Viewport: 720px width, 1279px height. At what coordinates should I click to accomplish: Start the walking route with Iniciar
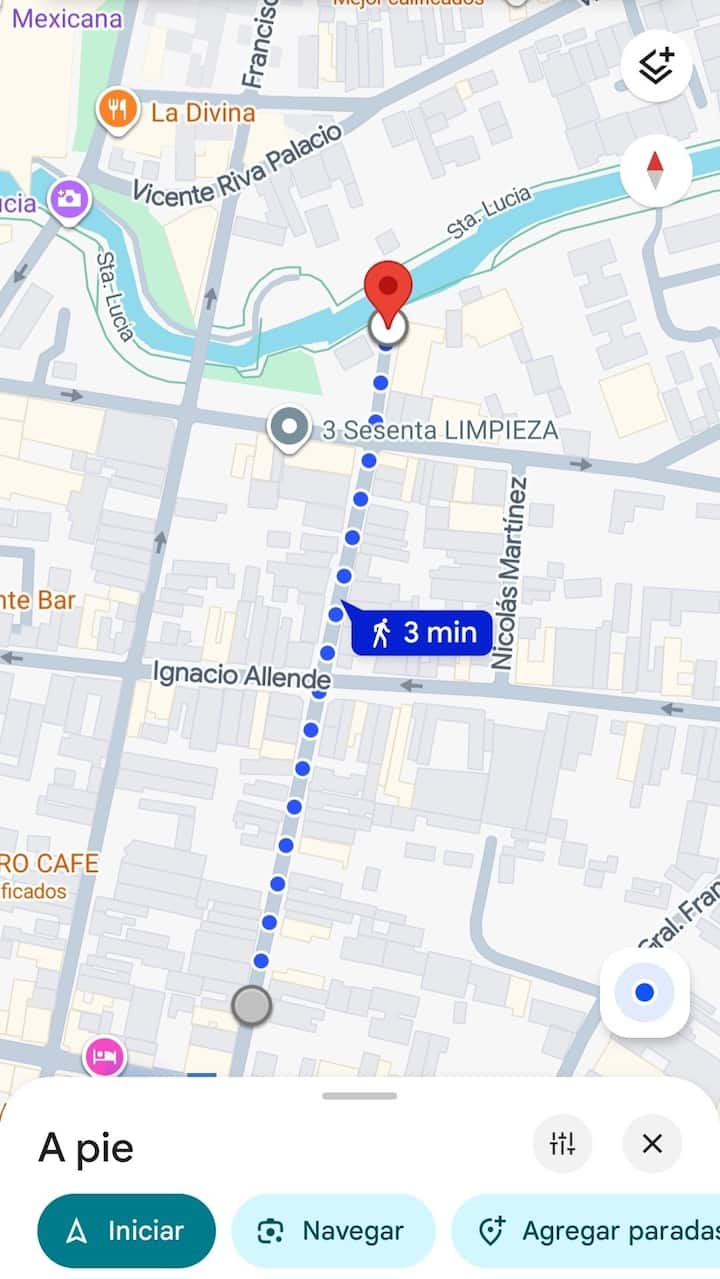click(126, 1231)
